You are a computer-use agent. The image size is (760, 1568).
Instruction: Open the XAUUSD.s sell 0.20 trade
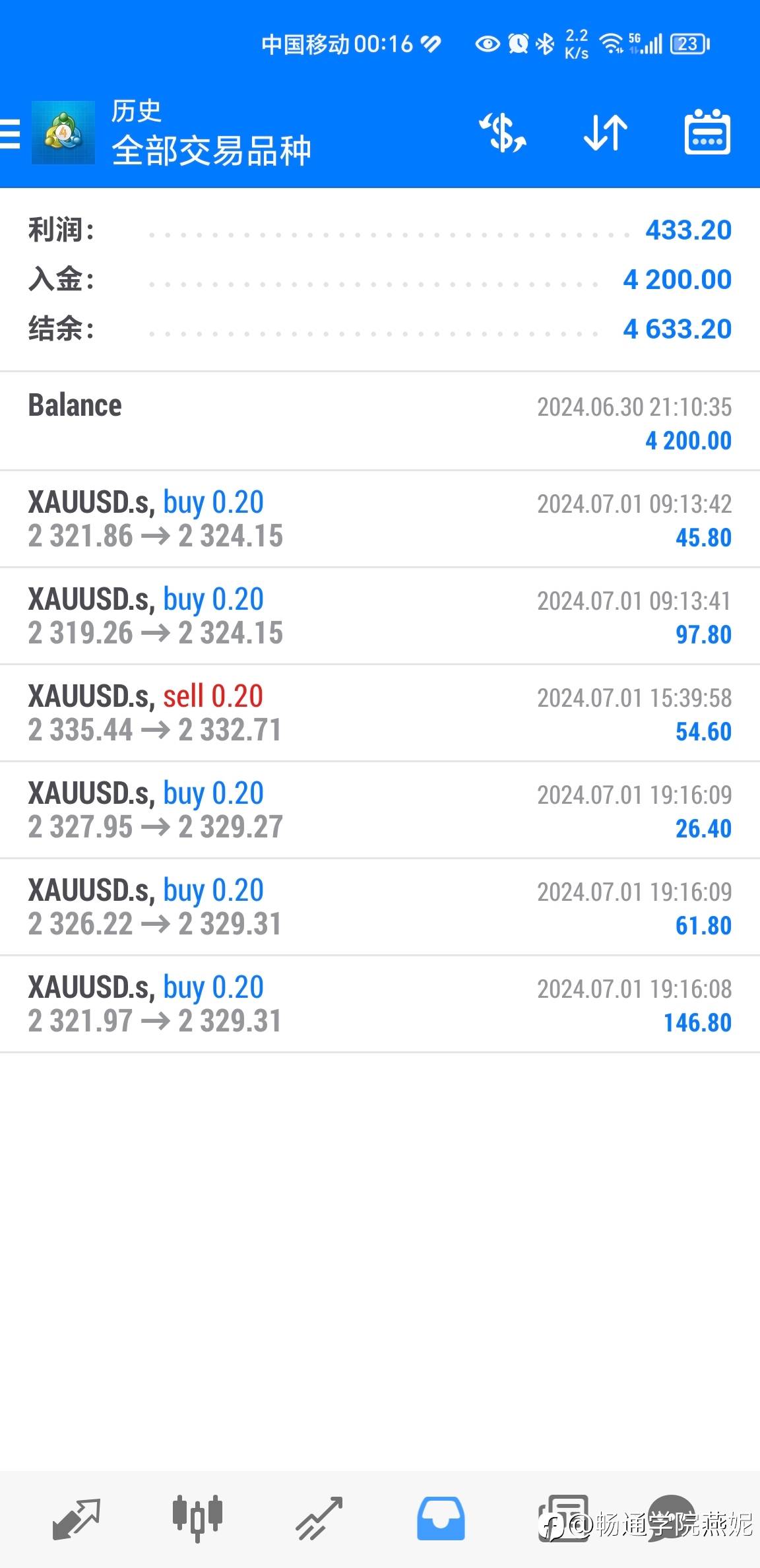(380, 713)
